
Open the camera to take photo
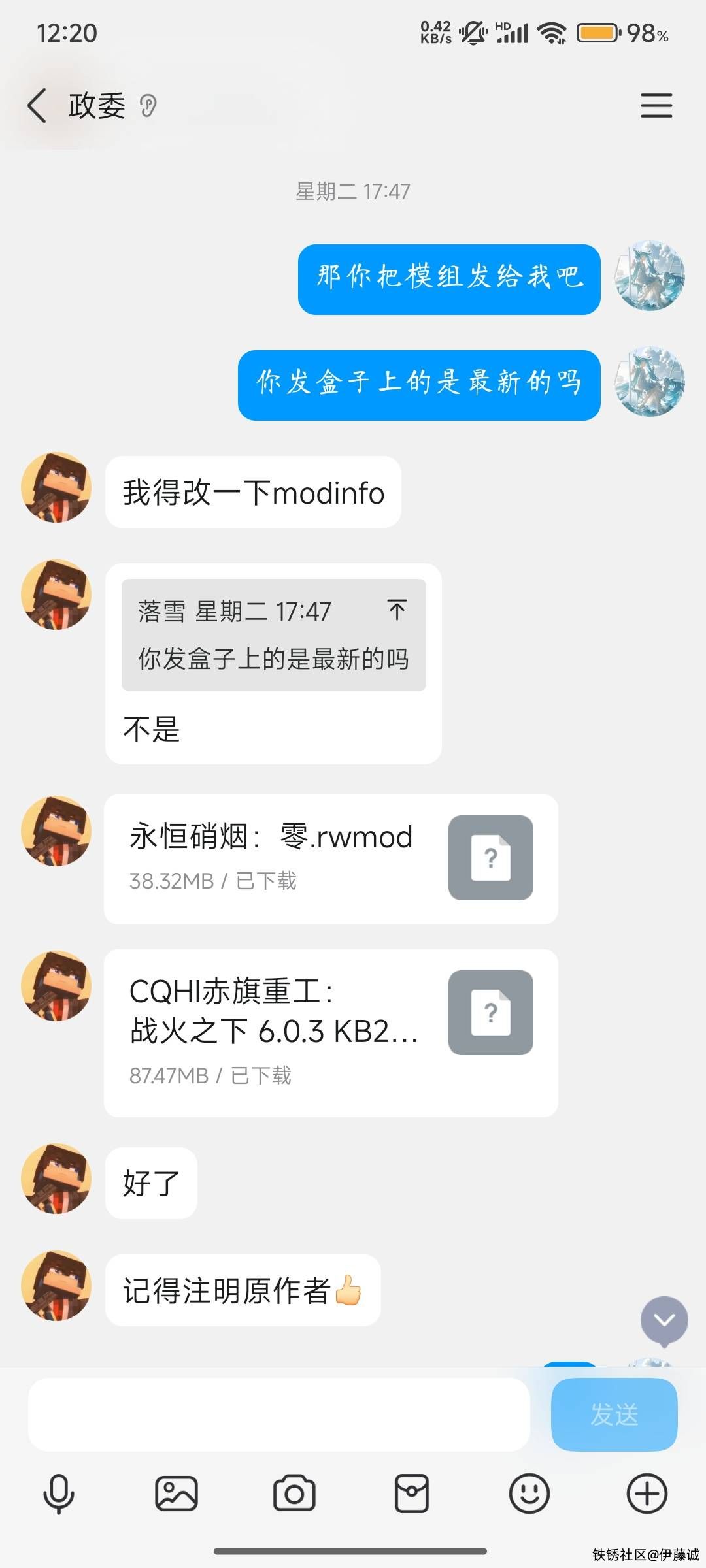(x=294, y=1494)
